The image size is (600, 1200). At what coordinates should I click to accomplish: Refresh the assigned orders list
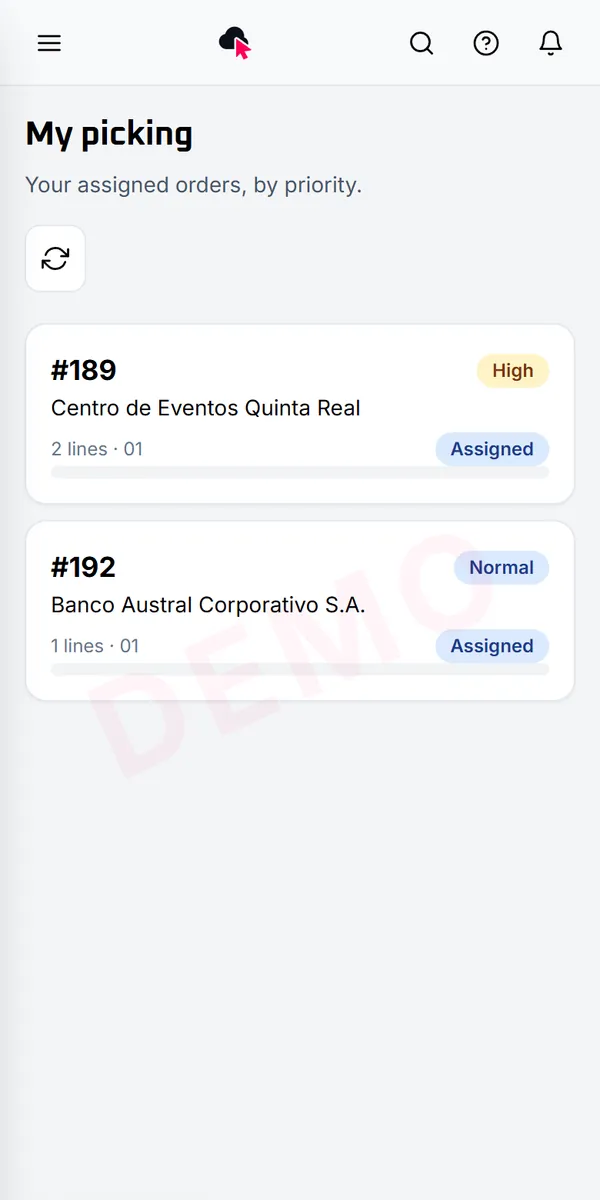[x=55, y=259]
